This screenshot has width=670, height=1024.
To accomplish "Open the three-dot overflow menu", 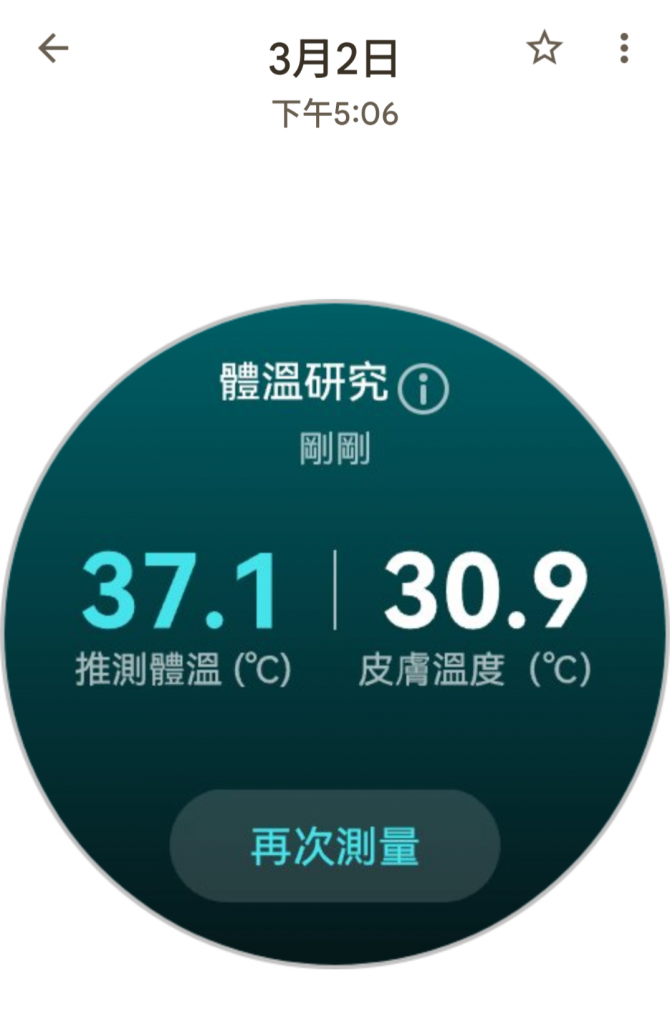I will point(624,48).
